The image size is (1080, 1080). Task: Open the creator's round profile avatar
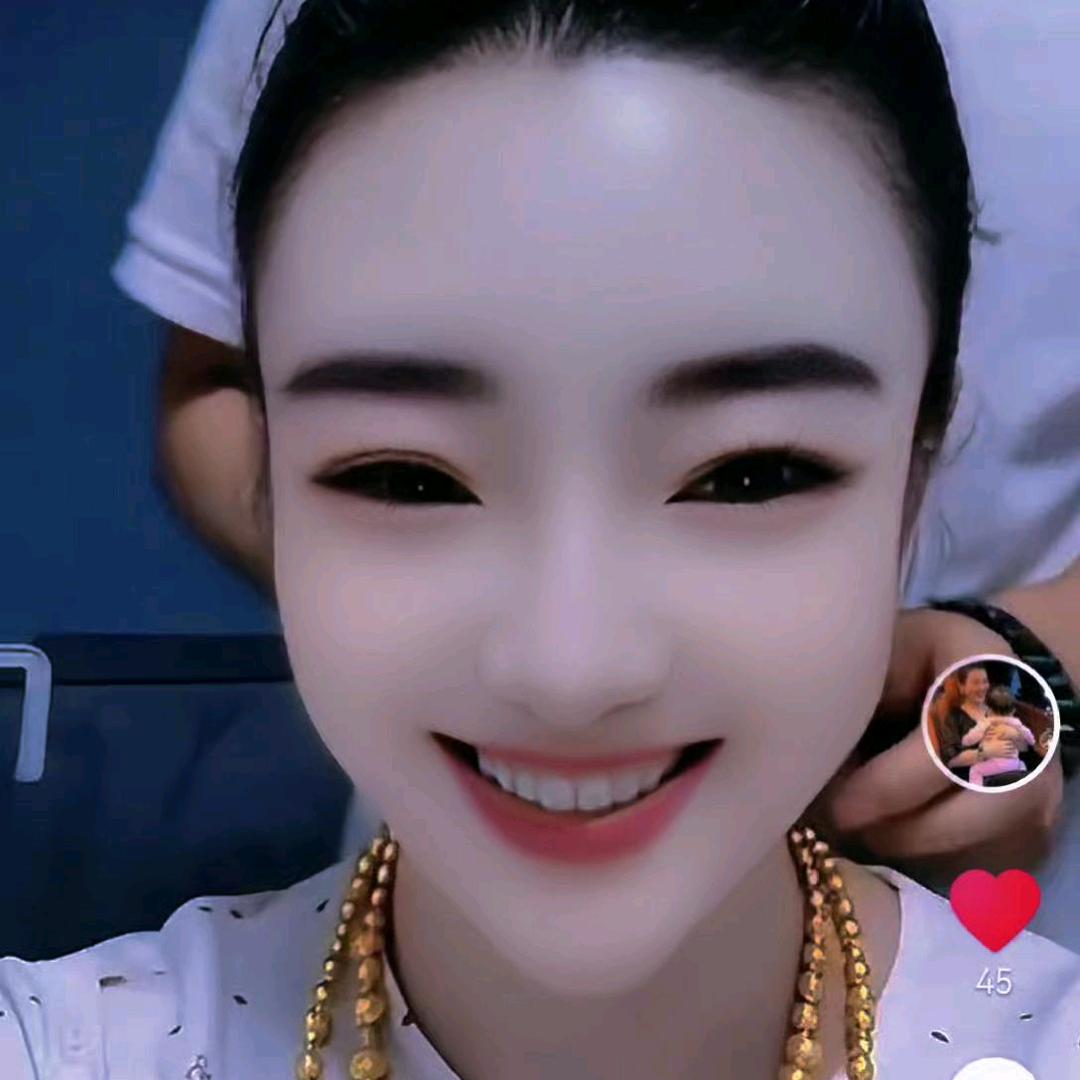click(x=990, y=723)
